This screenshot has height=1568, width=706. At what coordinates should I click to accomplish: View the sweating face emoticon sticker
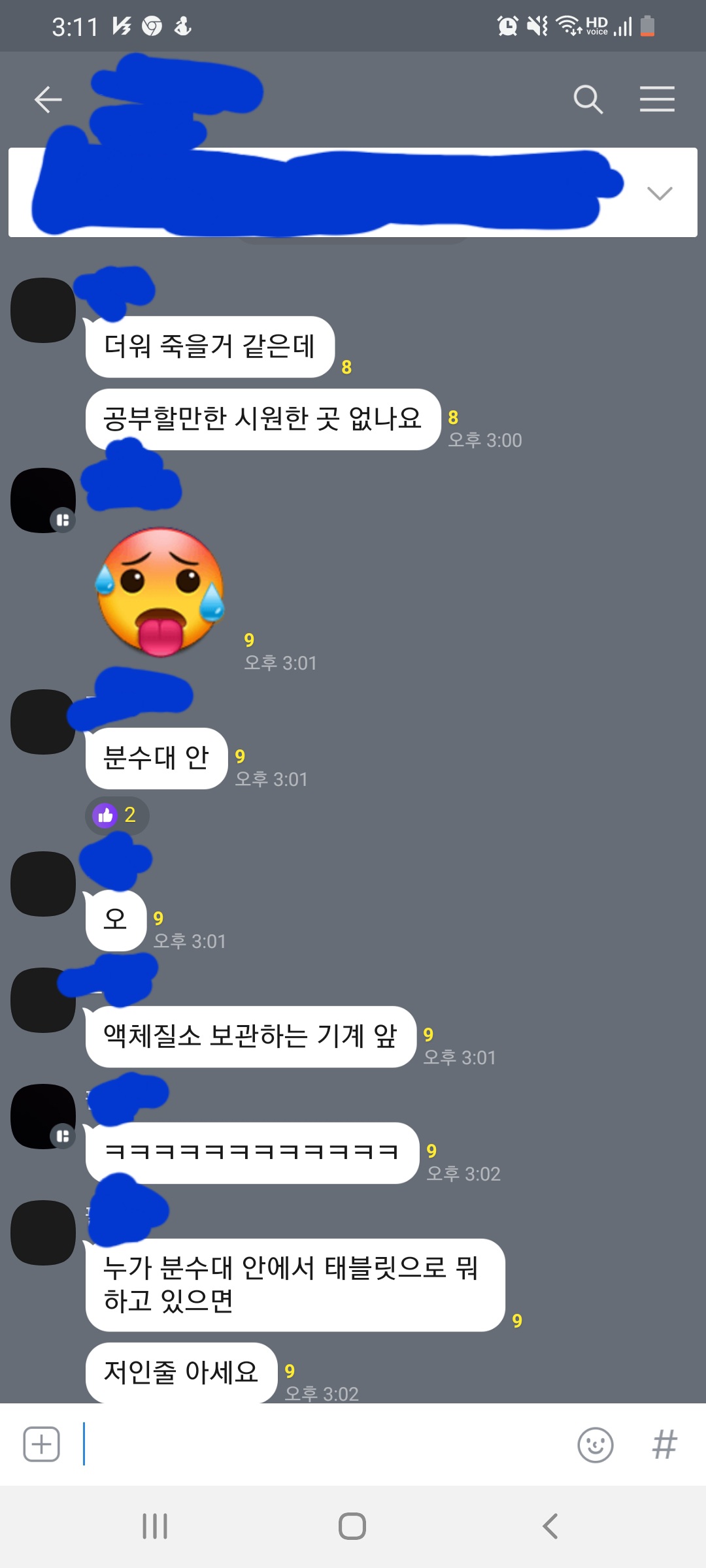160,591
